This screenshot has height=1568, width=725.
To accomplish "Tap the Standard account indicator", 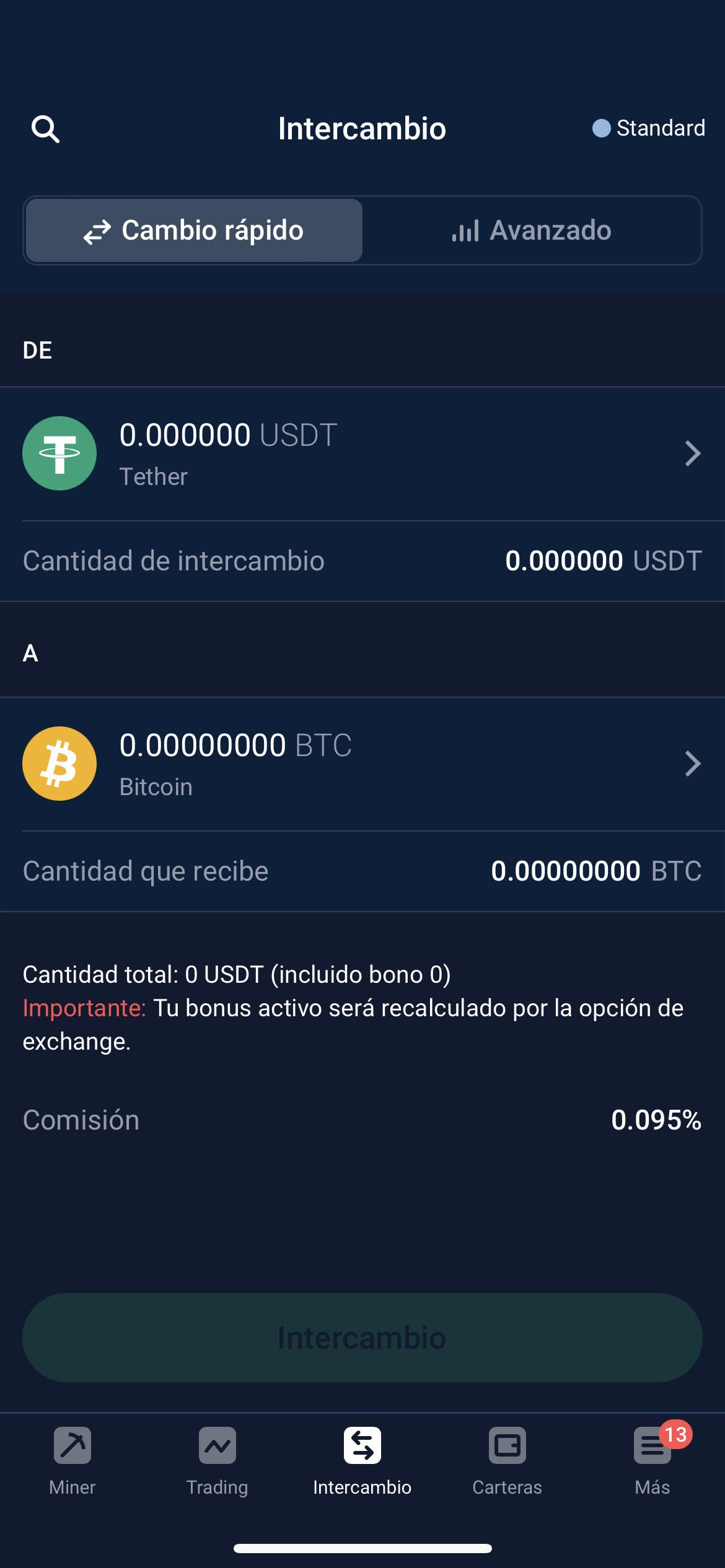I will (x=648, y=128).
